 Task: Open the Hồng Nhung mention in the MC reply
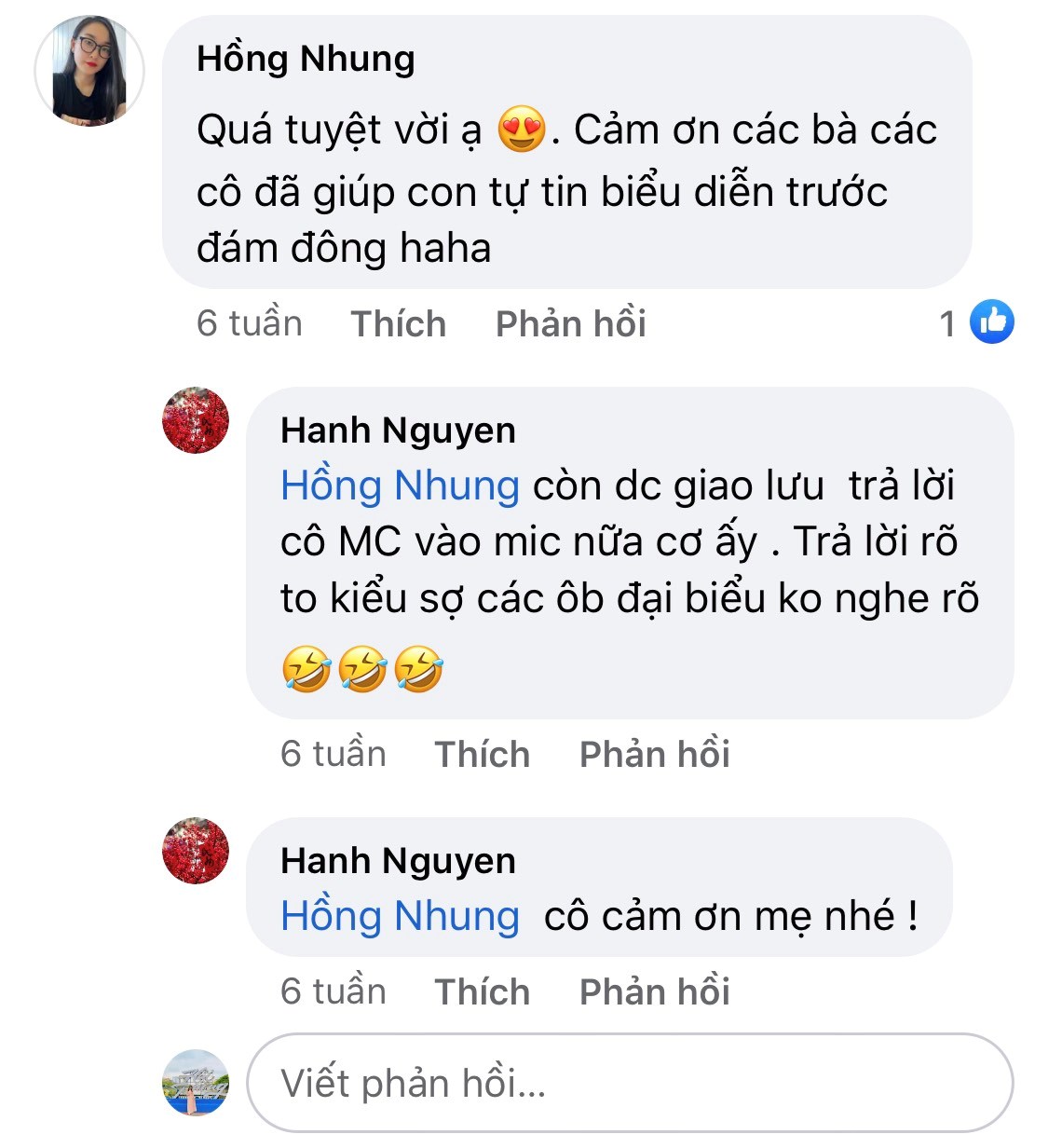click(400, 486)
